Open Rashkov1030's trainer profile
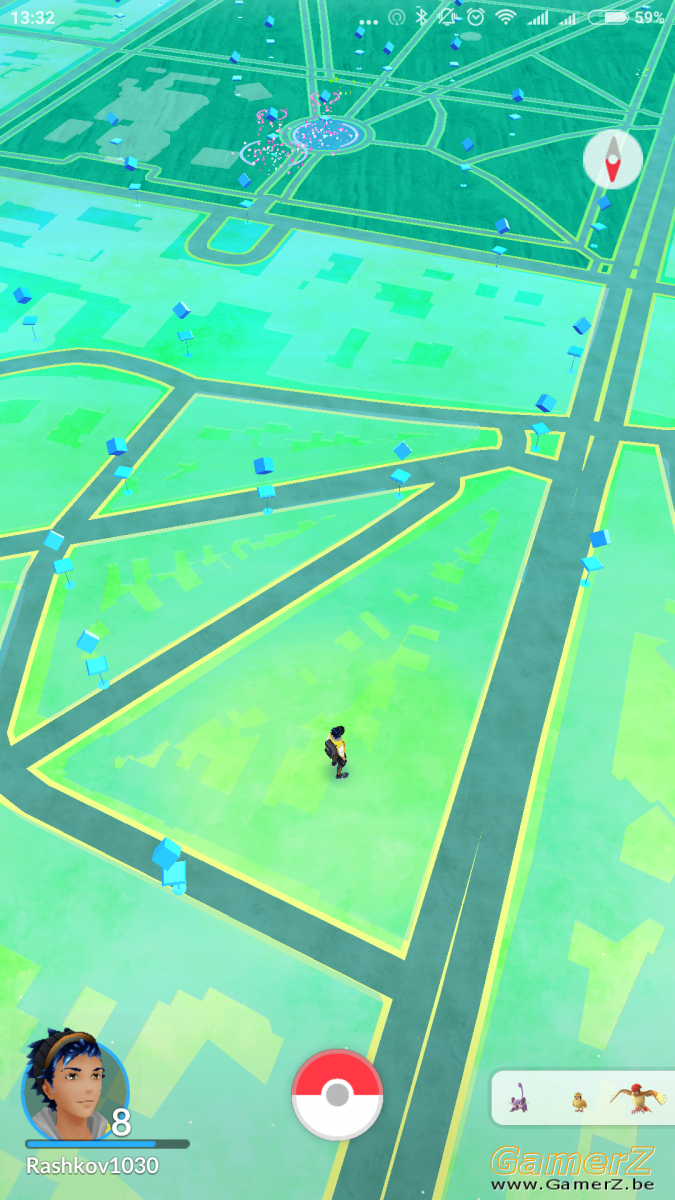The width and height of the screenshot is (675, 1200). point(77,1084)
